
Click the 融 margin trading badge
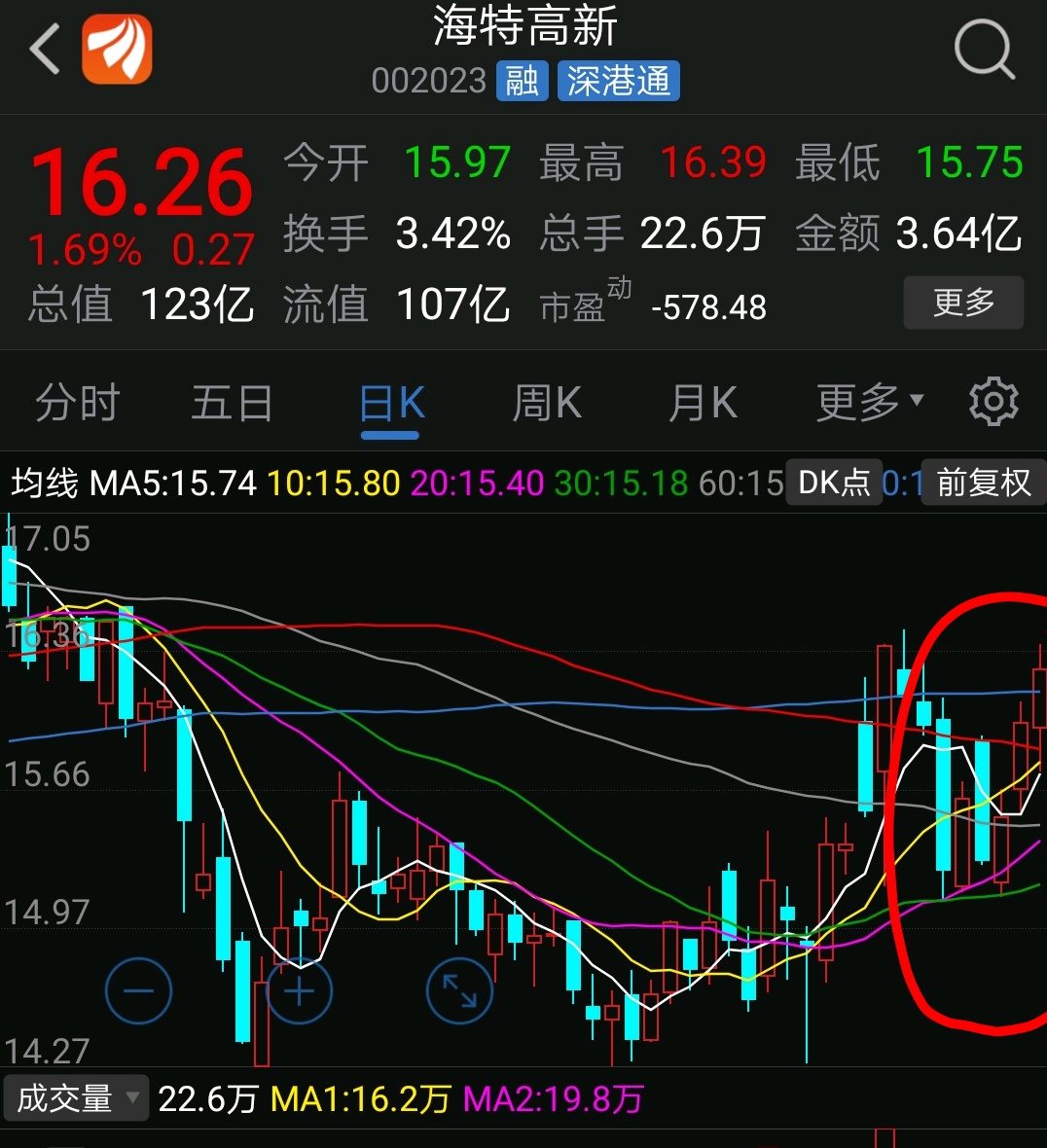[522, 82]
